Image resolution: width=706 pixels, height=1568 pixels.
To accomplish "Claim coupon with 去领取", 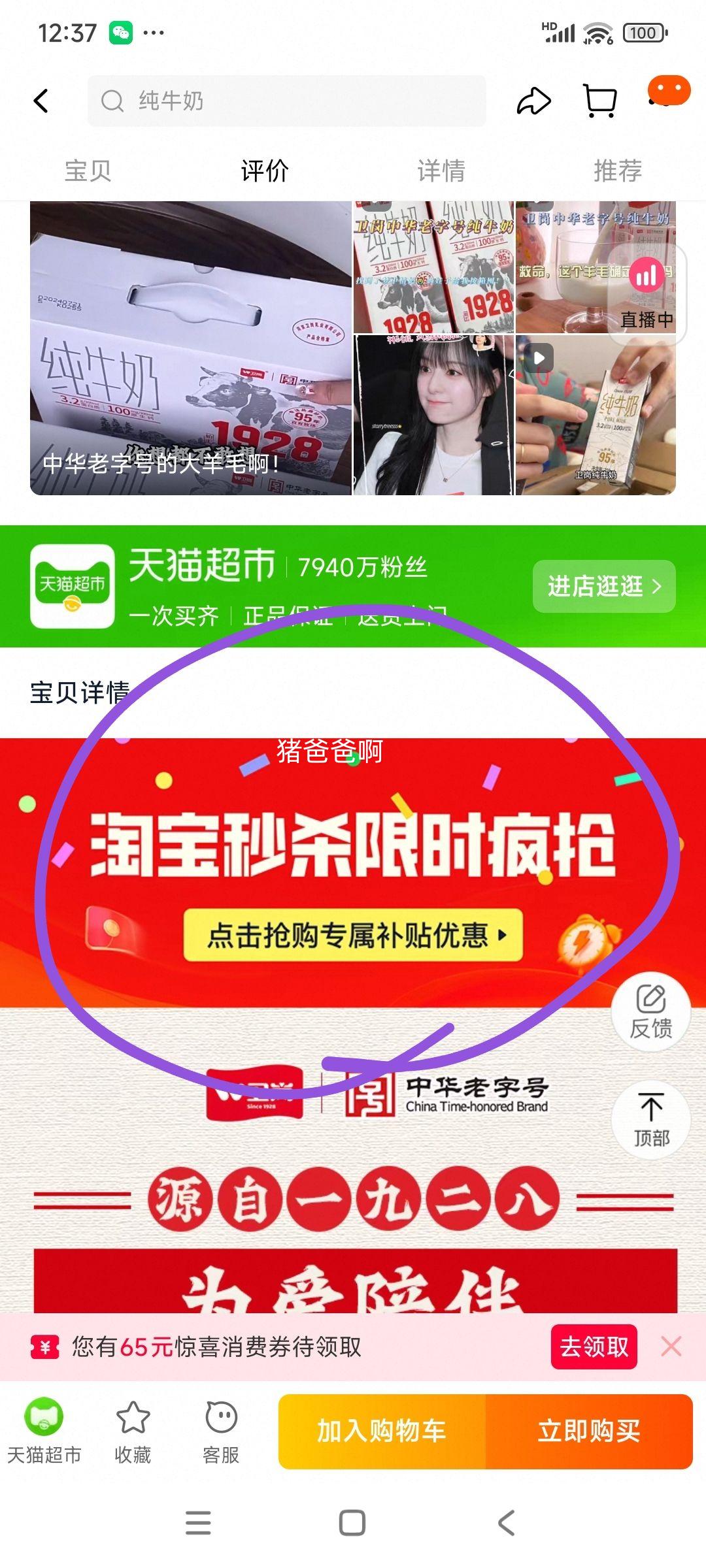I will click(x=594, y=1347).
